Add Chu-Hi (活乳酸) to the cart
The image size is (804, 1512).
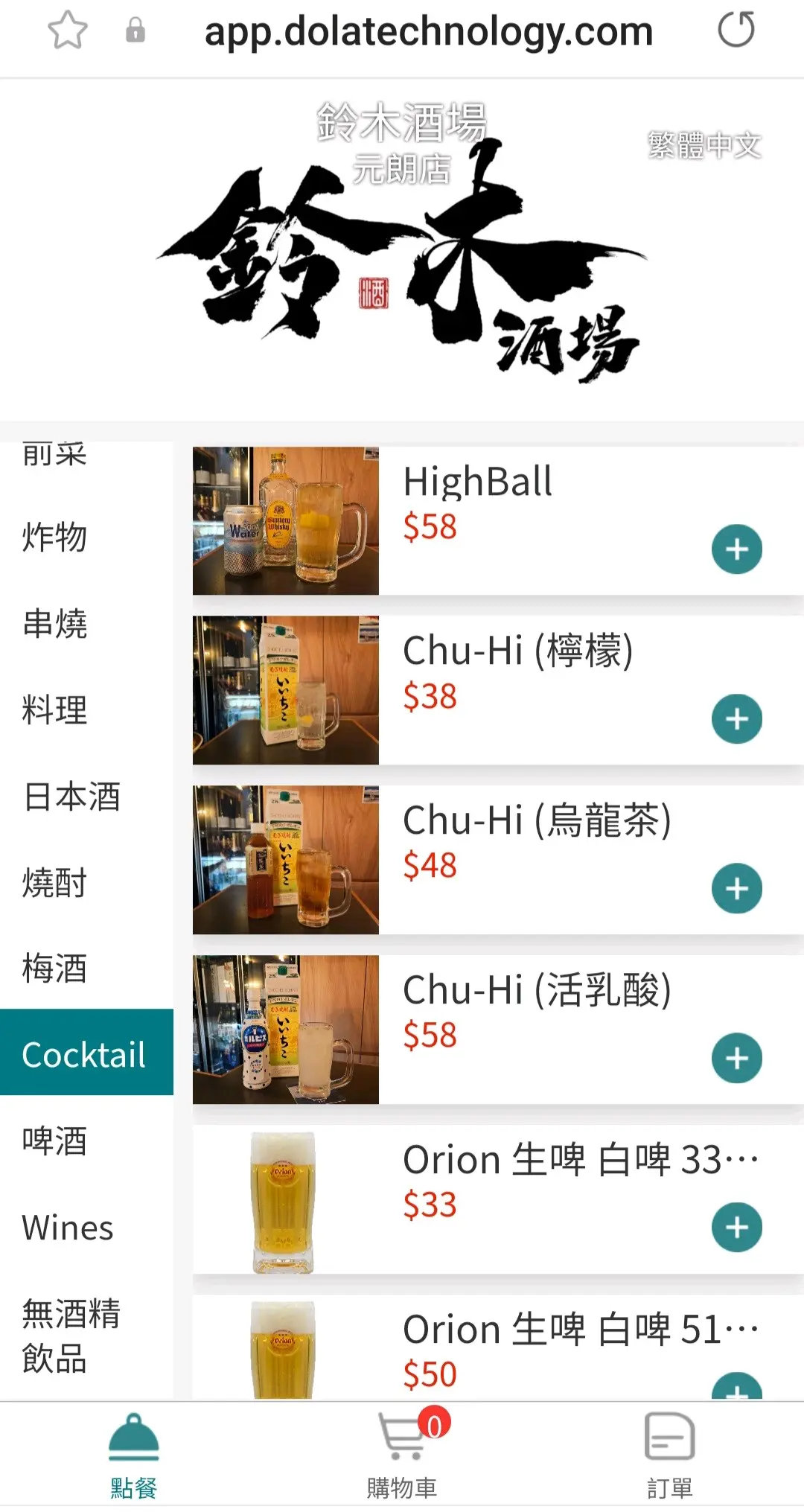click(736, 1058)
